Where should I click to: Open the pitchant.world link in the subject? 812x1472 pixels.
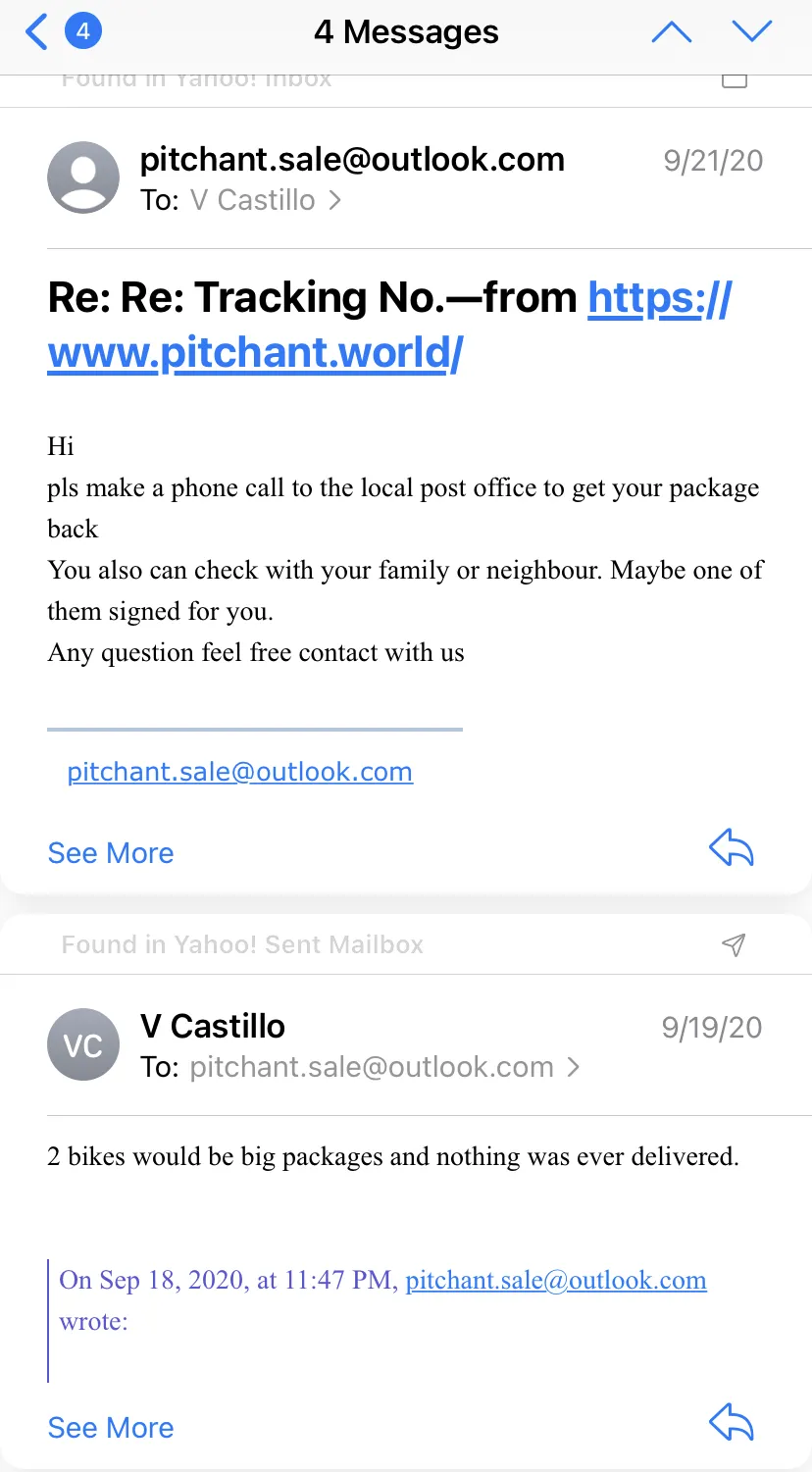389,325
